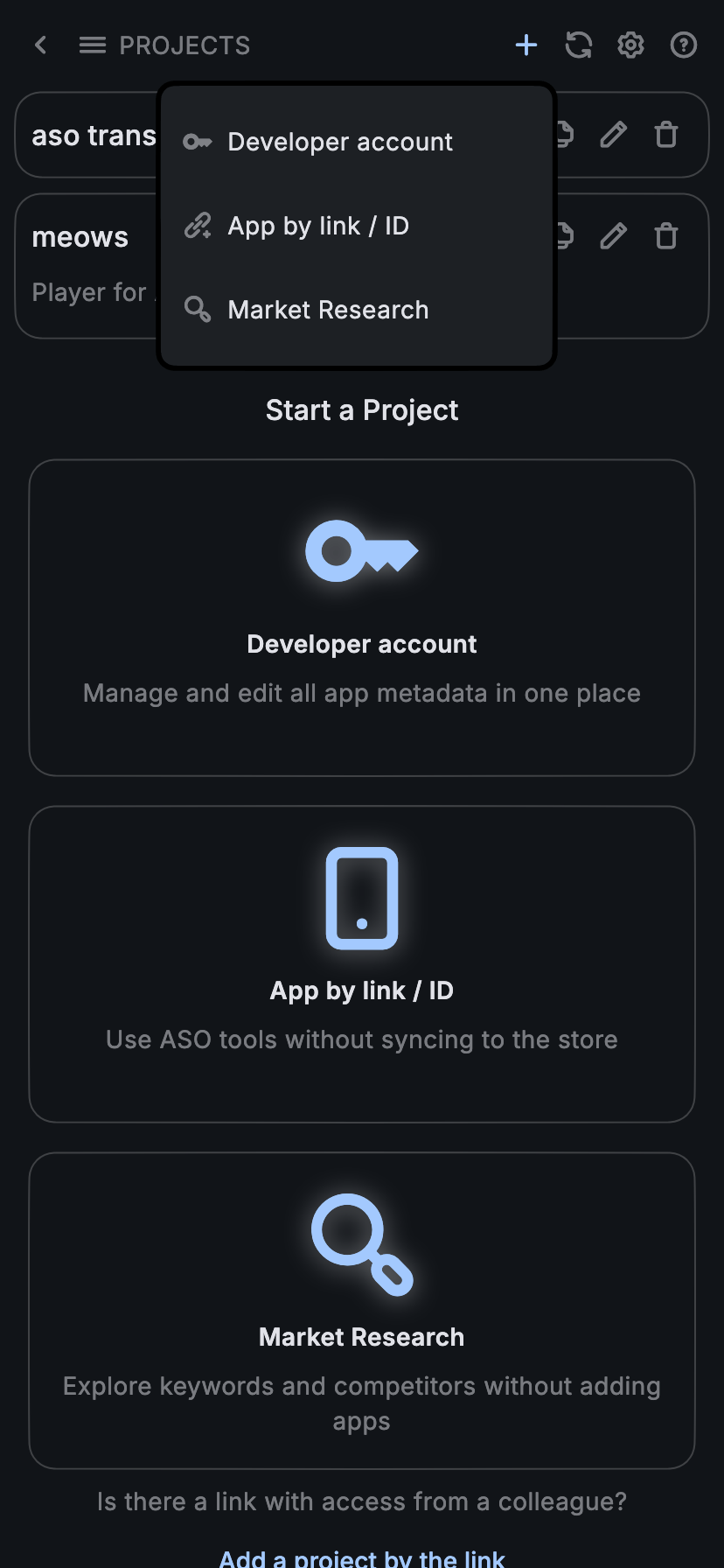Navigate back with the left chevron
Viewport: 724px width, 1568px height.
click(x=40, y=45)
